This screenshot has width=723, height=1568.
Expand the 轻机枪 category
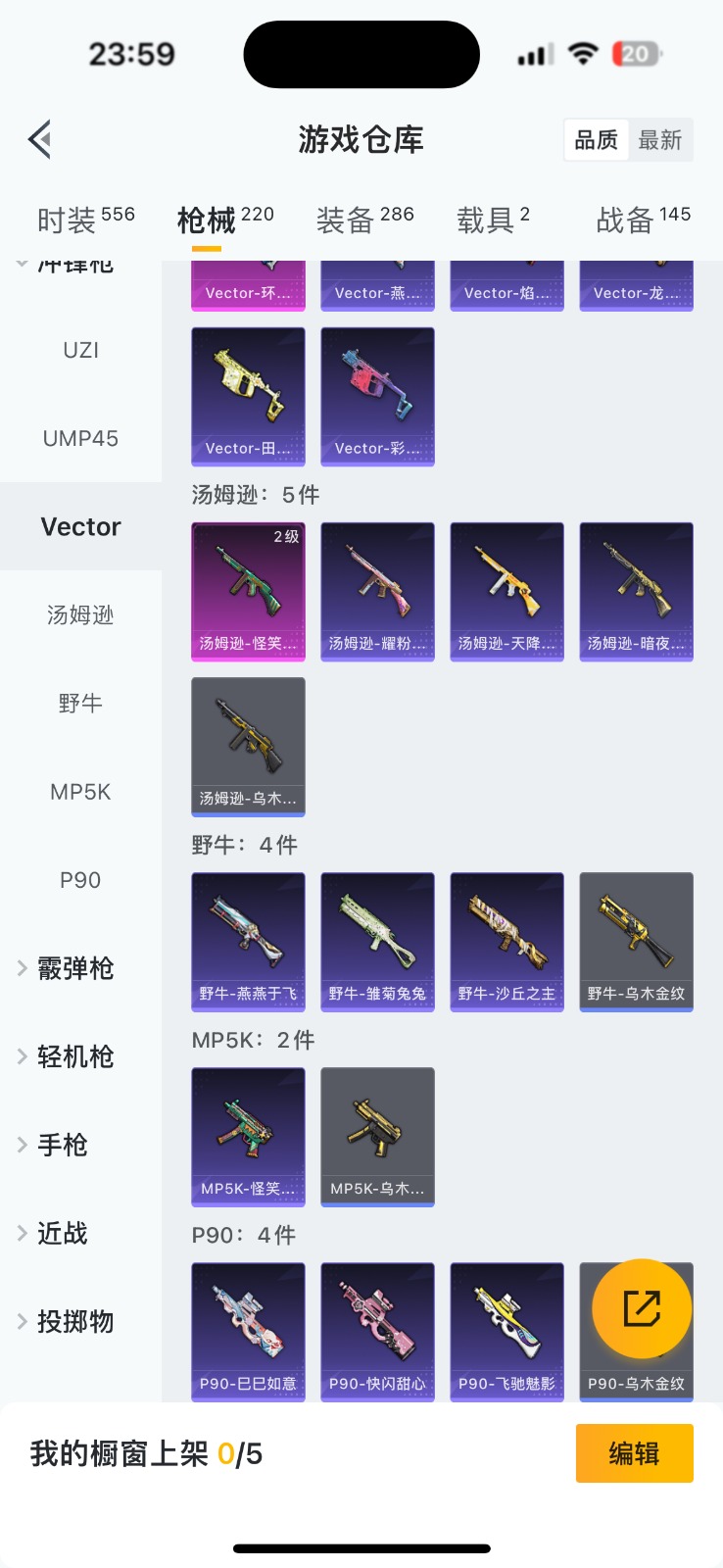tap(74, 1056)
